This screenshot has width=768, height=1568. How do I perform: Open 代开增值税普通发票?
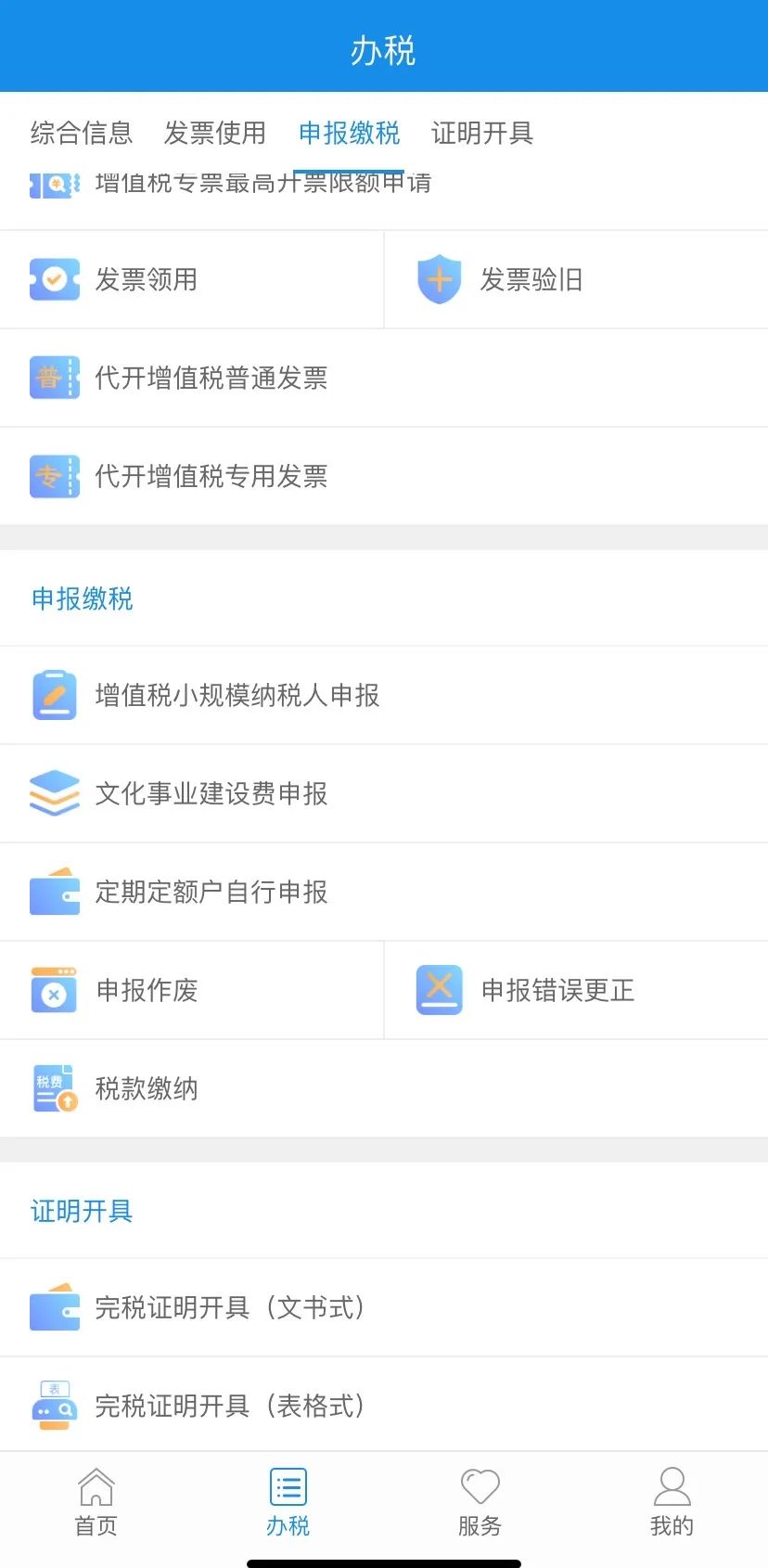pyautogui.click(x=384, y=378)
